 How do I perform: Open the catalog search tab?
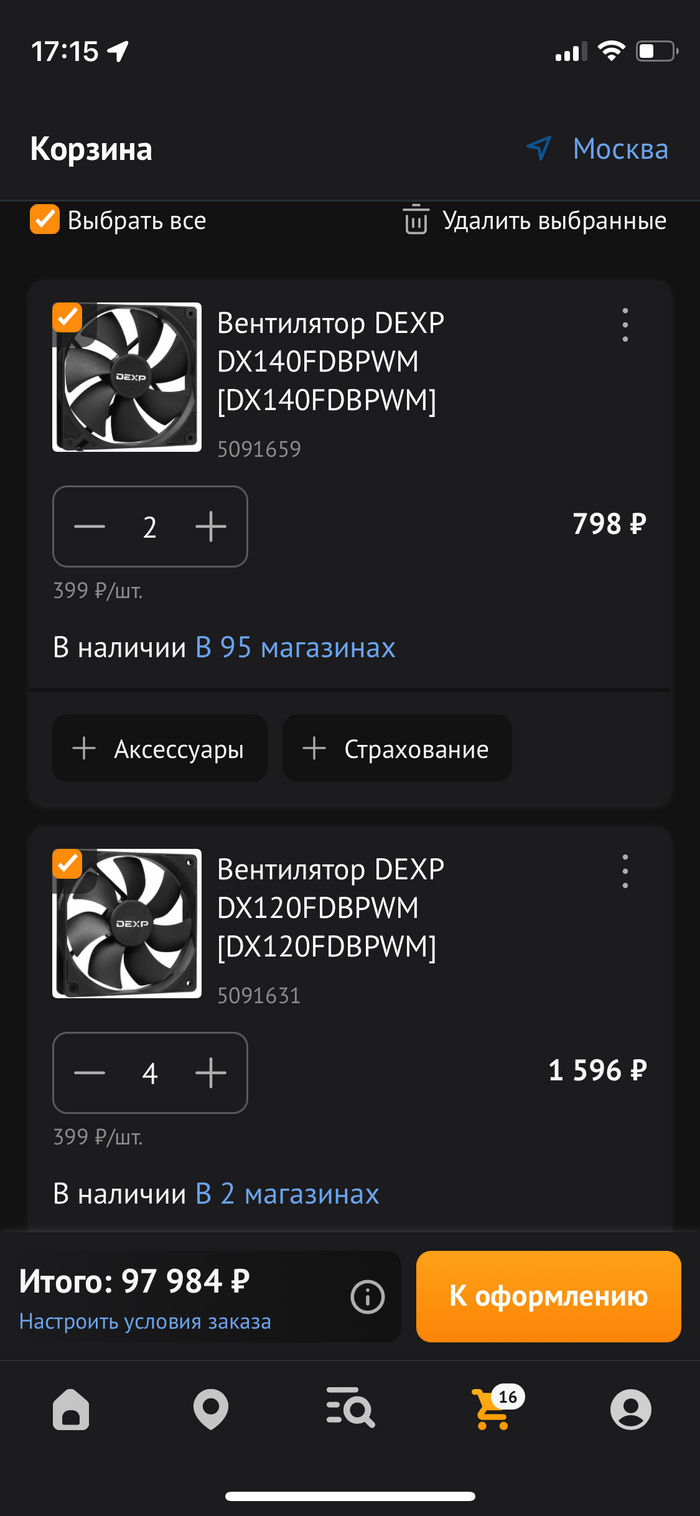tap(350, 1410)
